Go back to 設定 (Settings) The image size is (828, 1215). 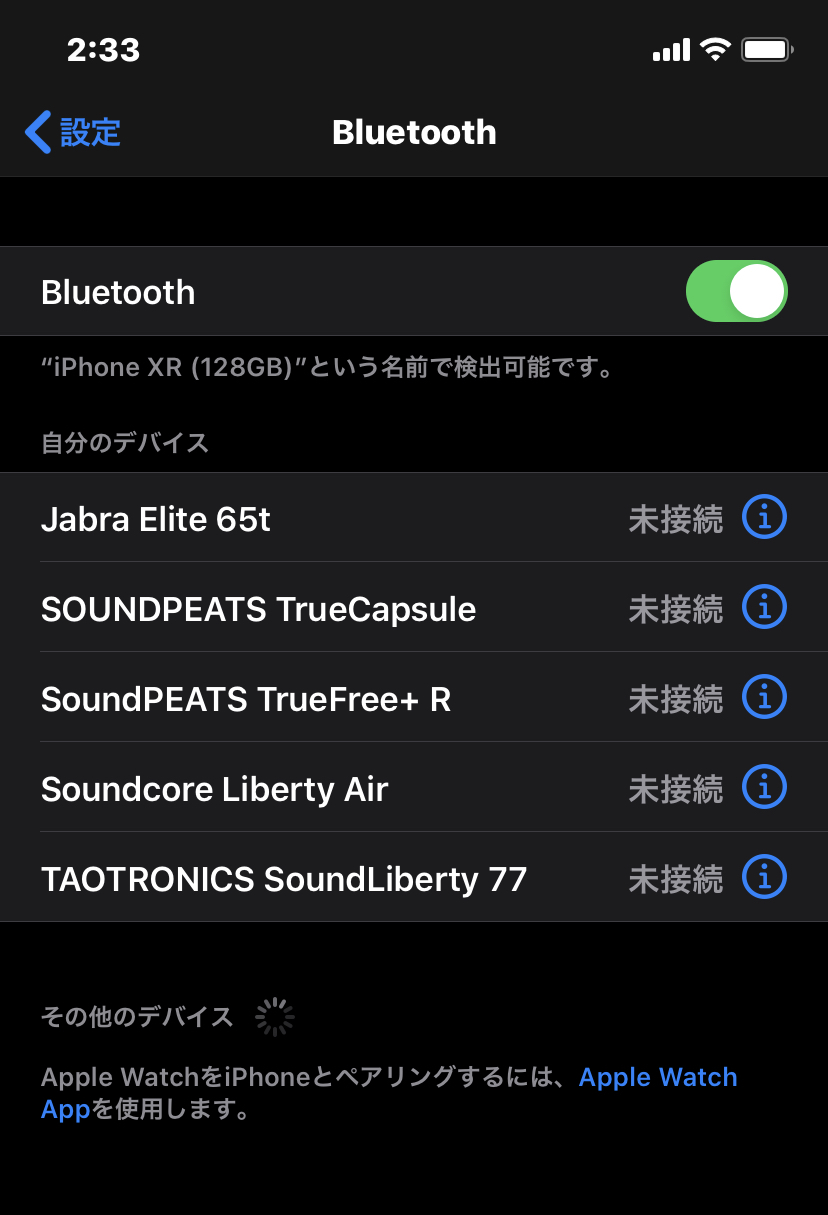point(72,132)
